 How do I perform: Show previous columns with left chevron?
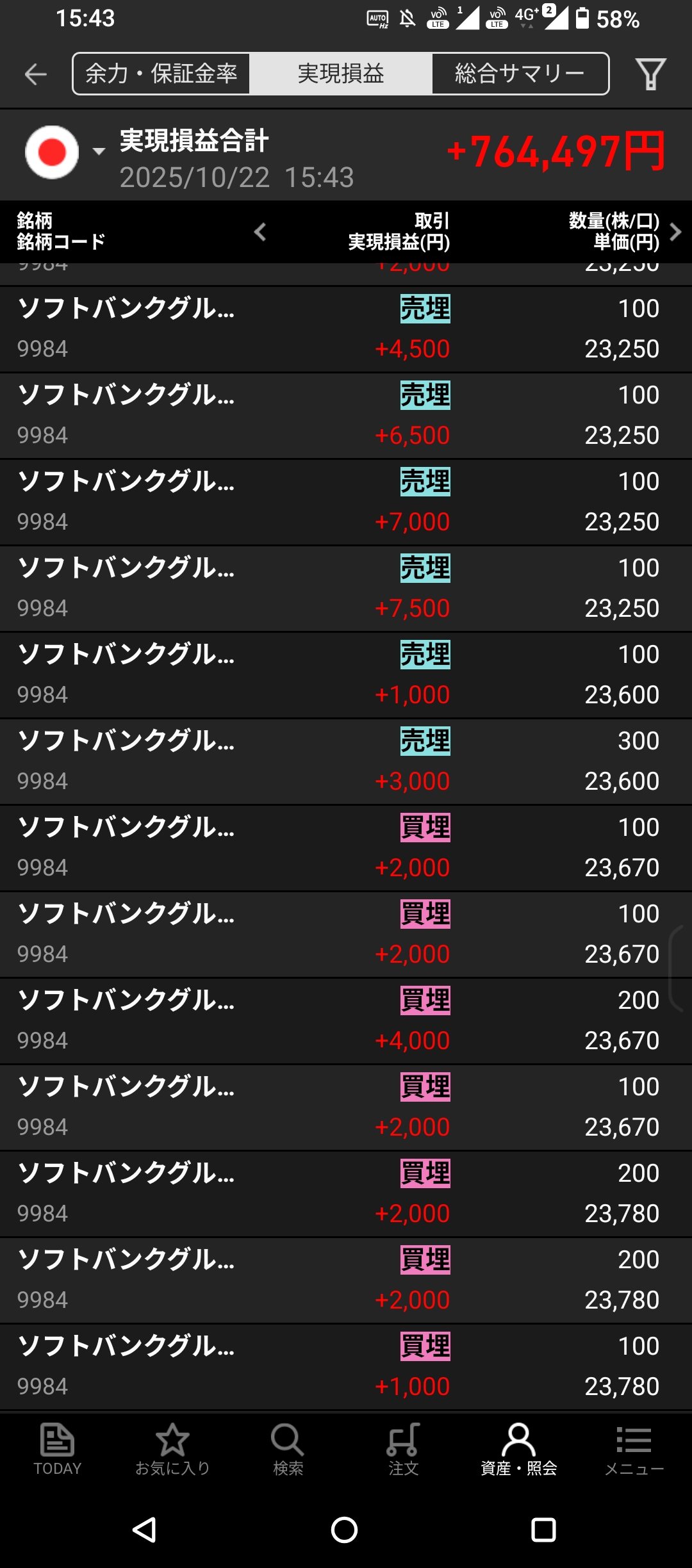tap(260, 232)
